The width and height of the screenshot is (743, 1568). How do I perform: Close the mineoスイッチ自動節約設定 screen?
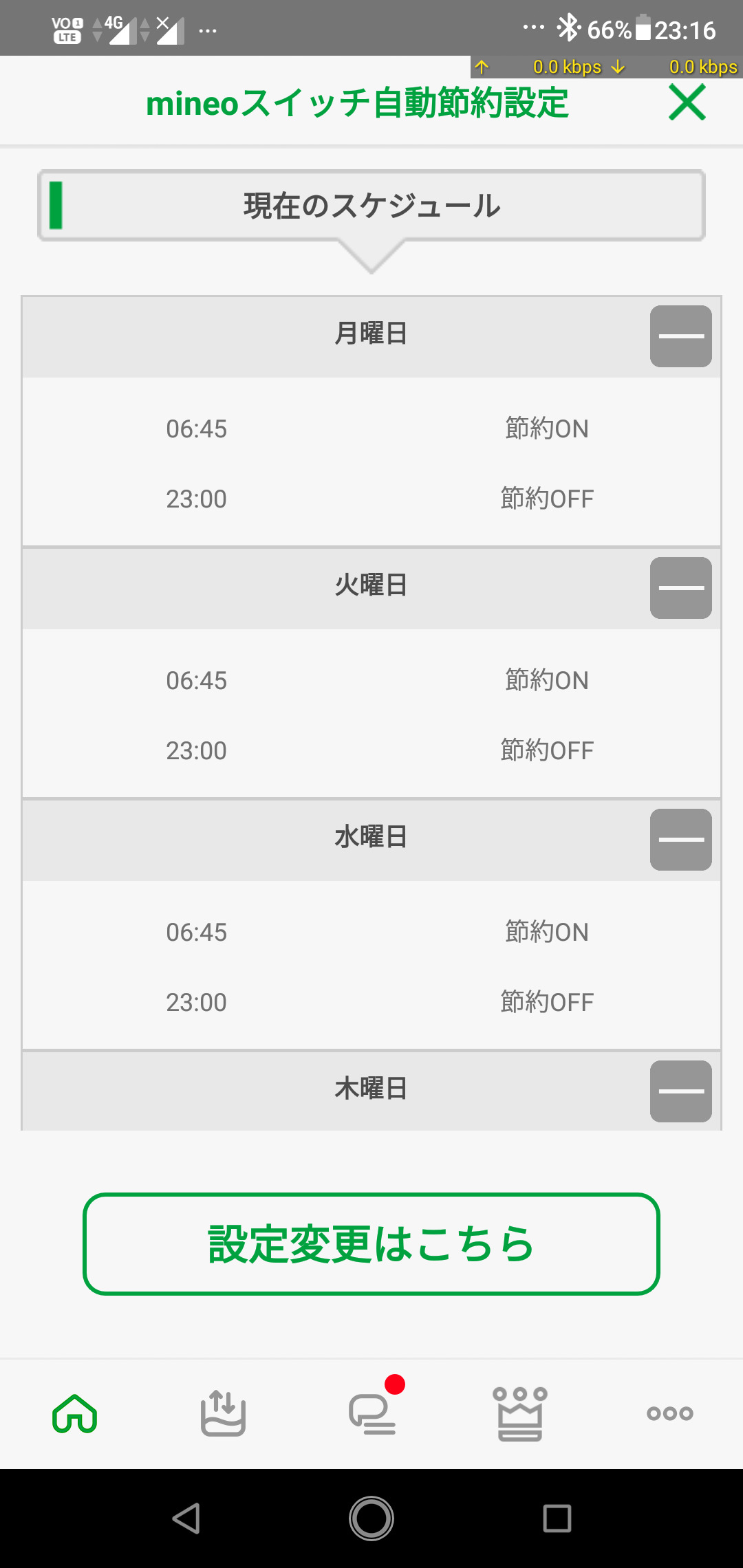687,103
